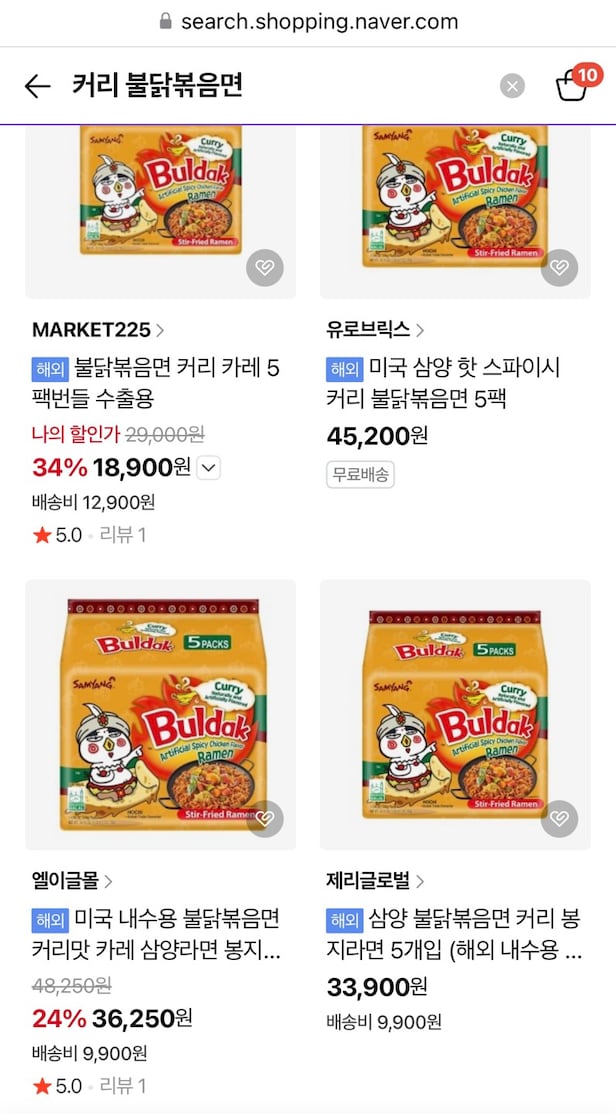Wishlist the 엘이글몰 curry Buldak product
Screen dimensions: 616x1114
coord(265,819)
